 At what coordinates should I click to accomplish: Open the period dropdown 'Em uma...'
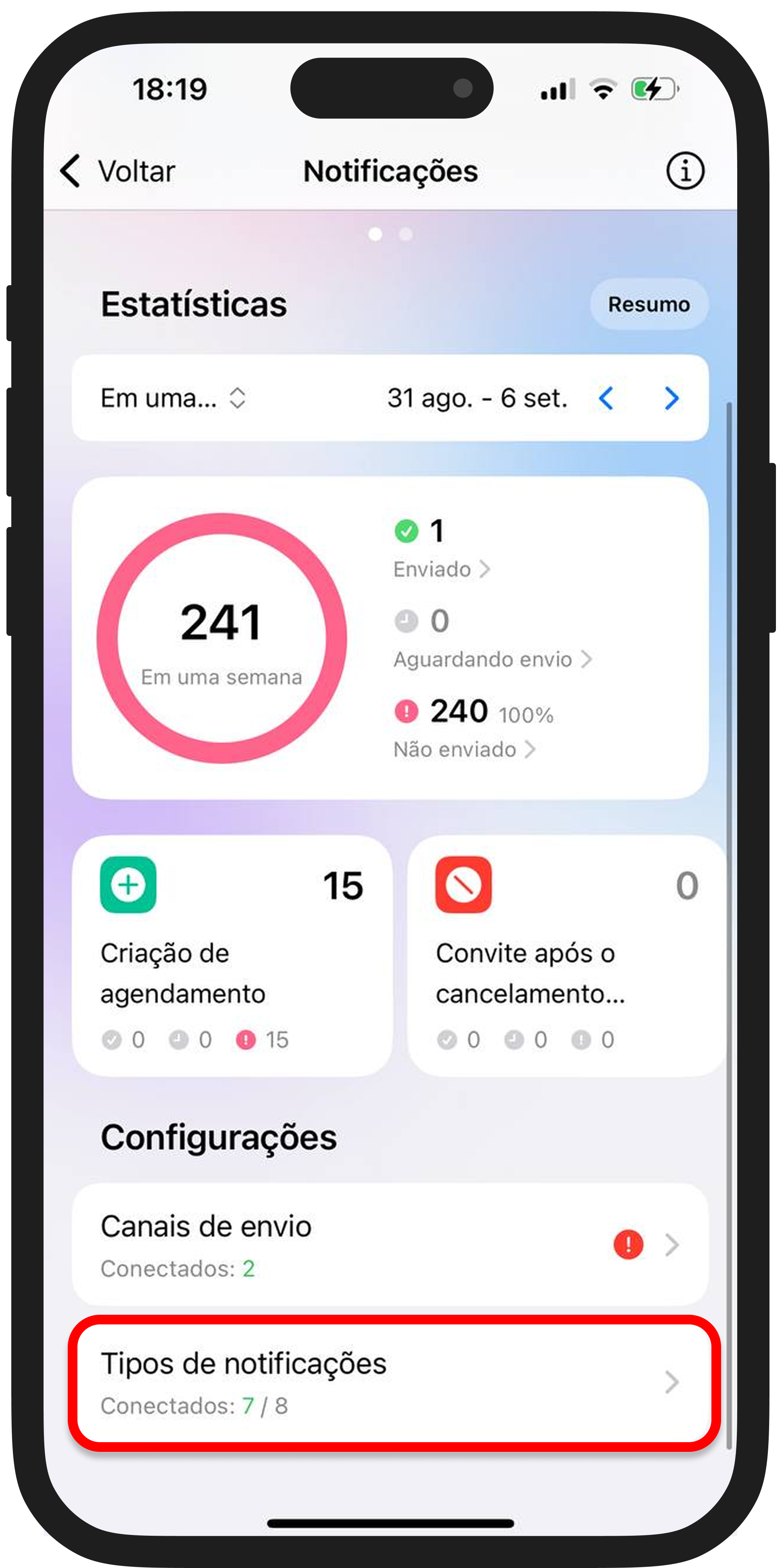[x=173, y=398]
